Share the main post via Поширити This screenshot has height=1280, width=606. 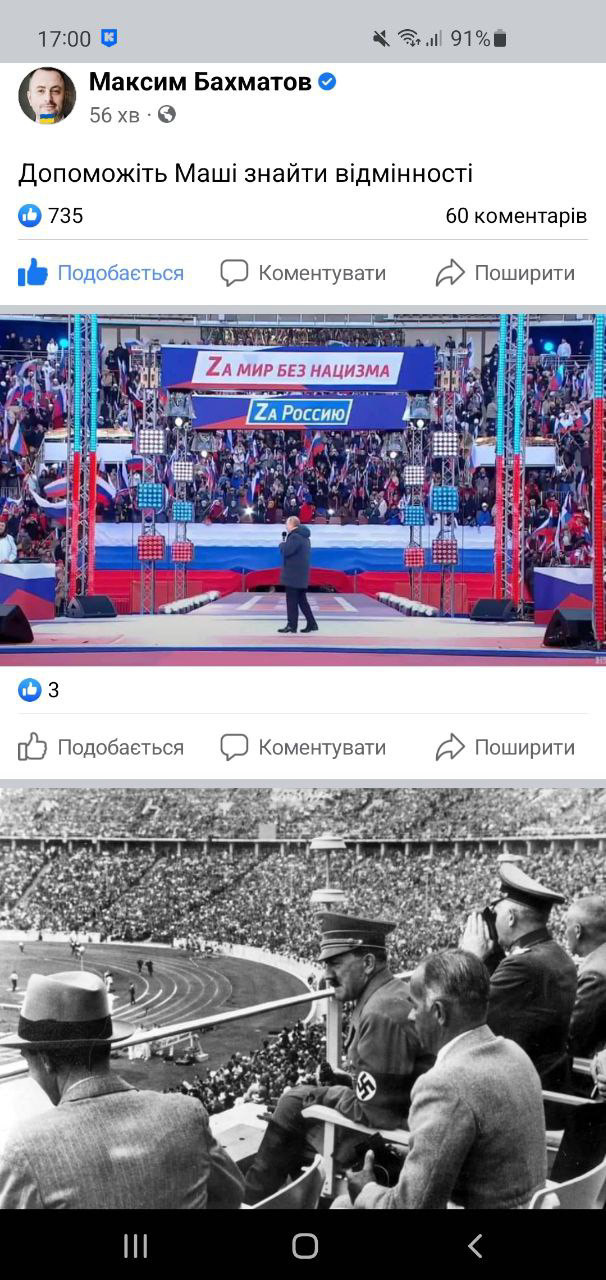(505, 273)
